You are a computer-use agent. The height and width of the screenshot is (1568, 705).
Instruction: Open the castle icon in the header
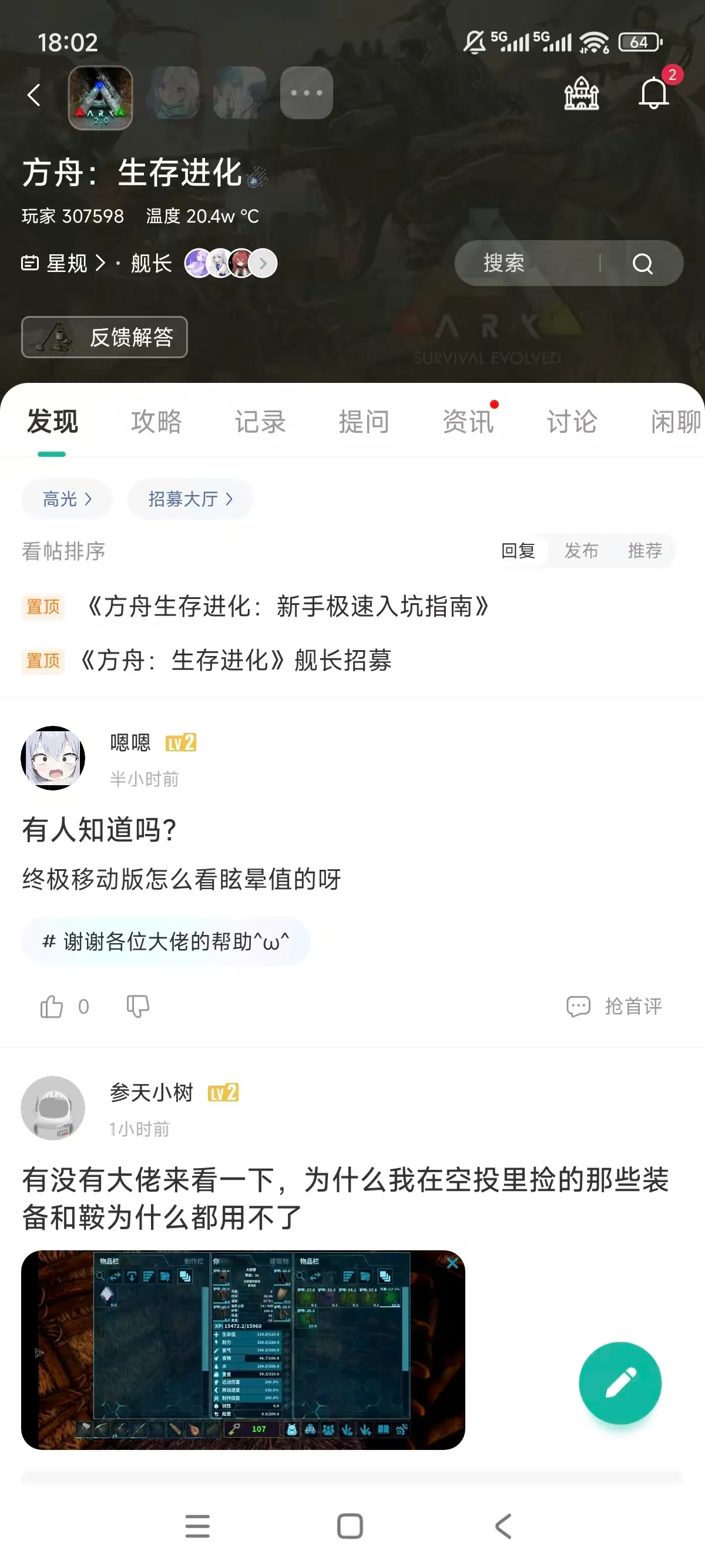point(582,94)
